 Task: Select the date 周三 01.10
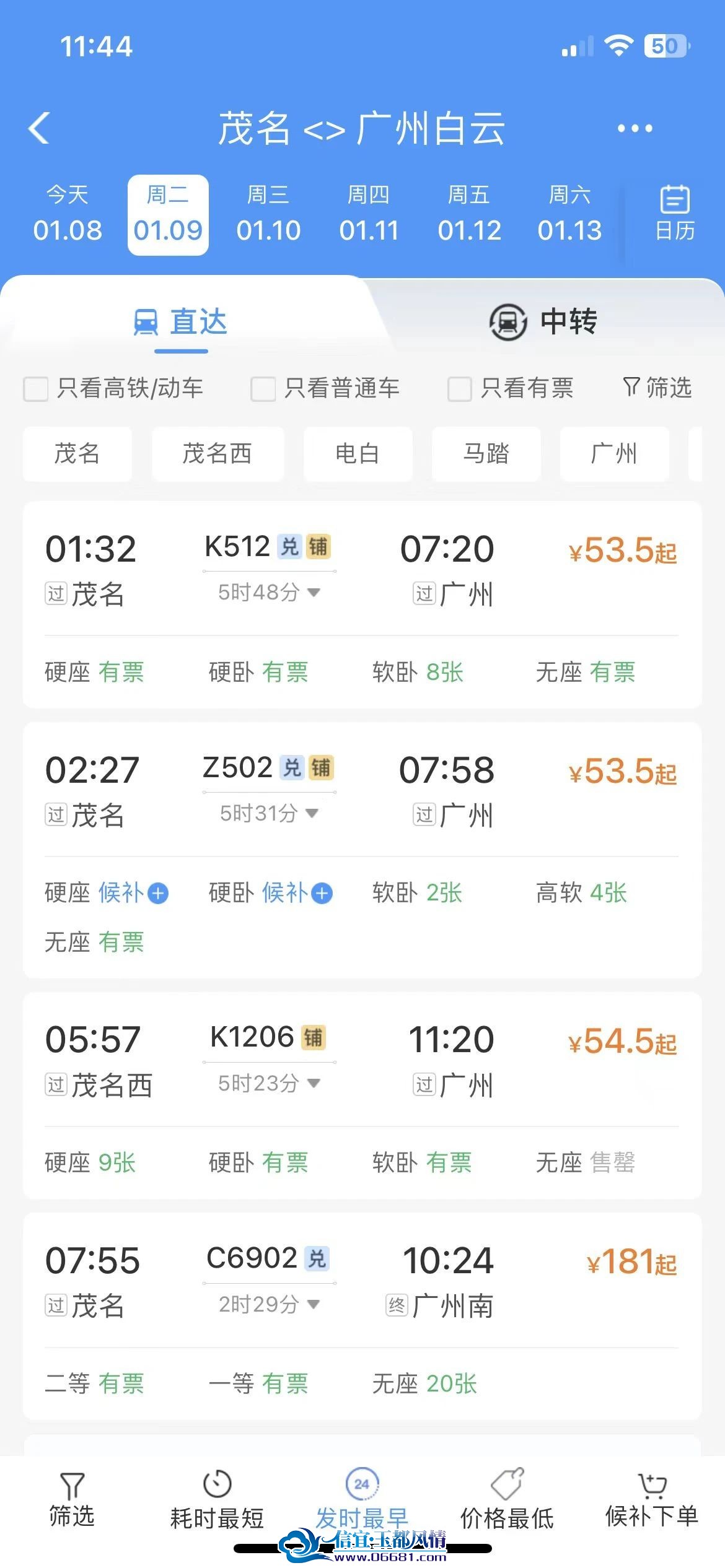click(268, 214)
